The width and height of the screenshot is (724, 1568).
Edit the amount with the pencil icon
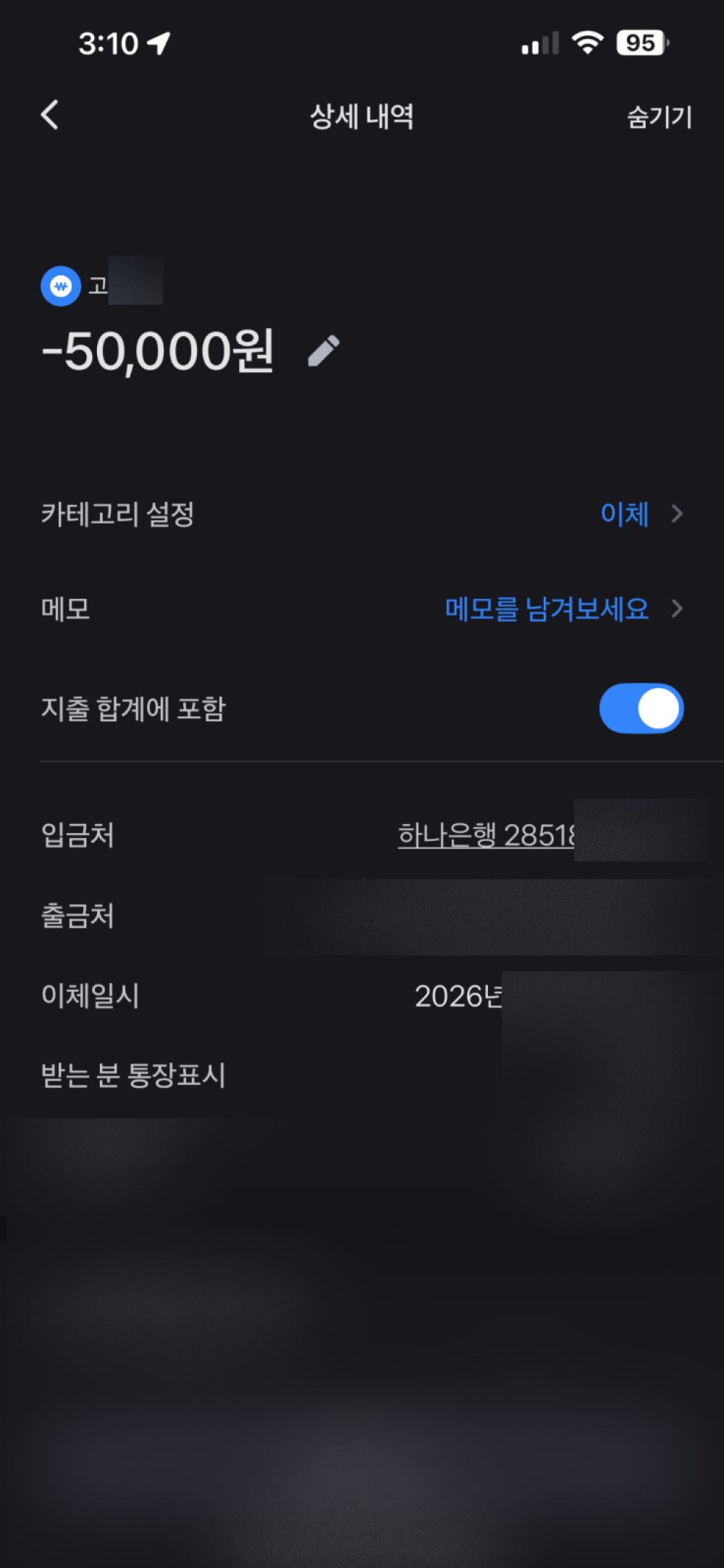(x=324, y=351)
